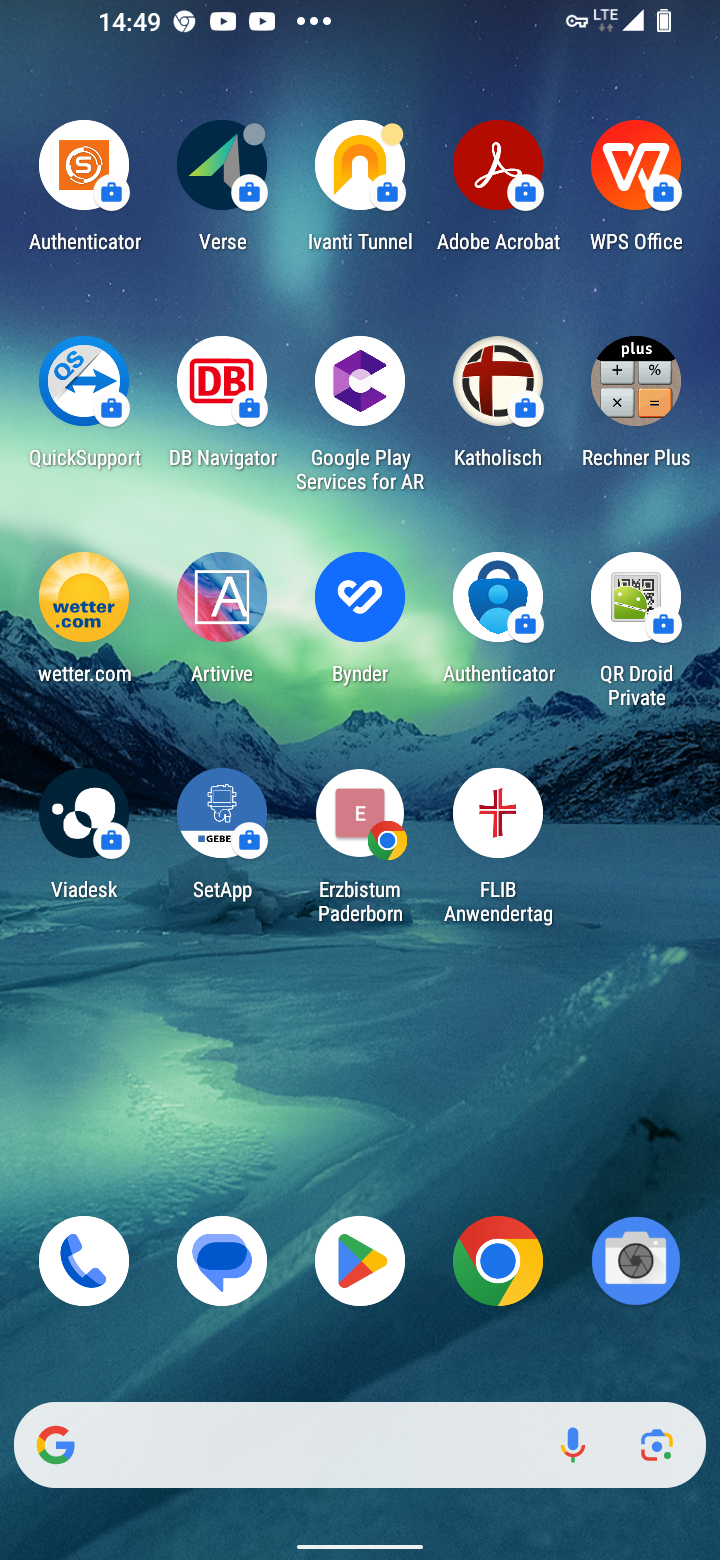
Task: Open the Verse app
Action: pos(222,166)
